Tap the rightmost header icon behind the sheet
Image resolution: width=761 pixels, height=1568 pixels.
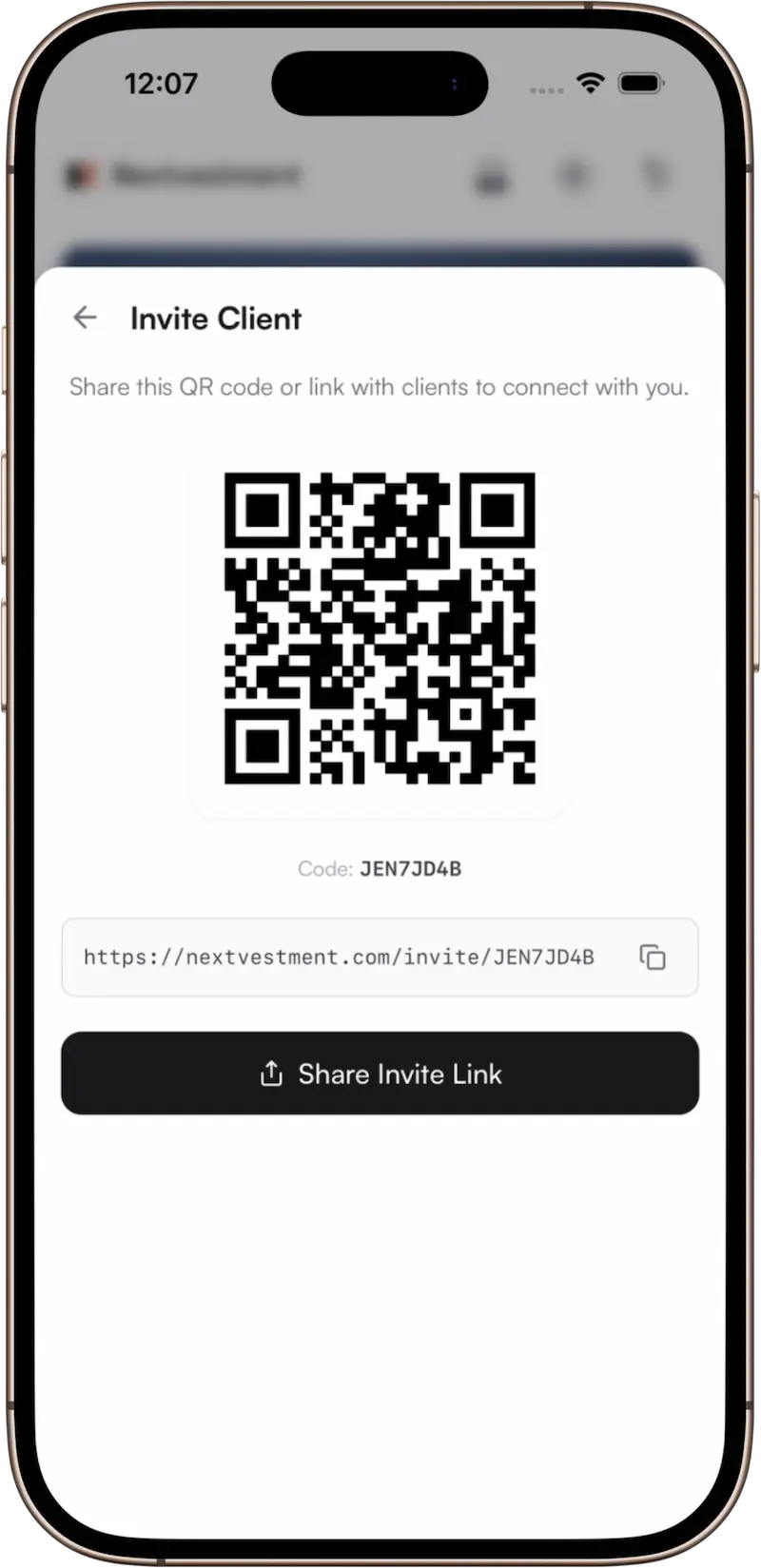pyautogui.click(x=655, y=176)
